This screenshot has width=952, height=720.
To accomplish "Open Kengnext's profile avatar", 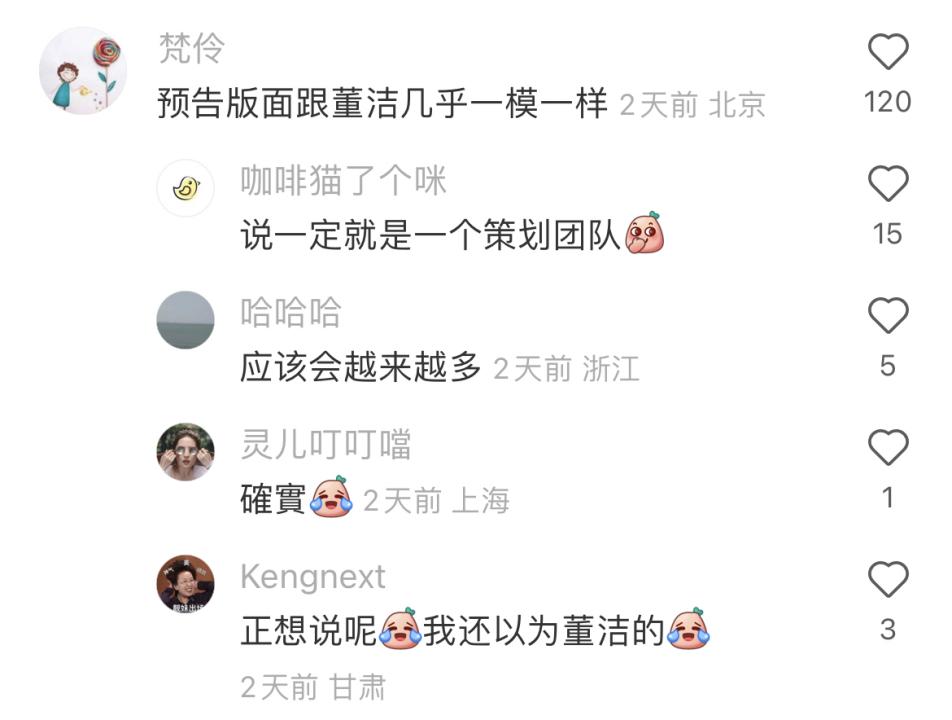I will coord(185,584).
